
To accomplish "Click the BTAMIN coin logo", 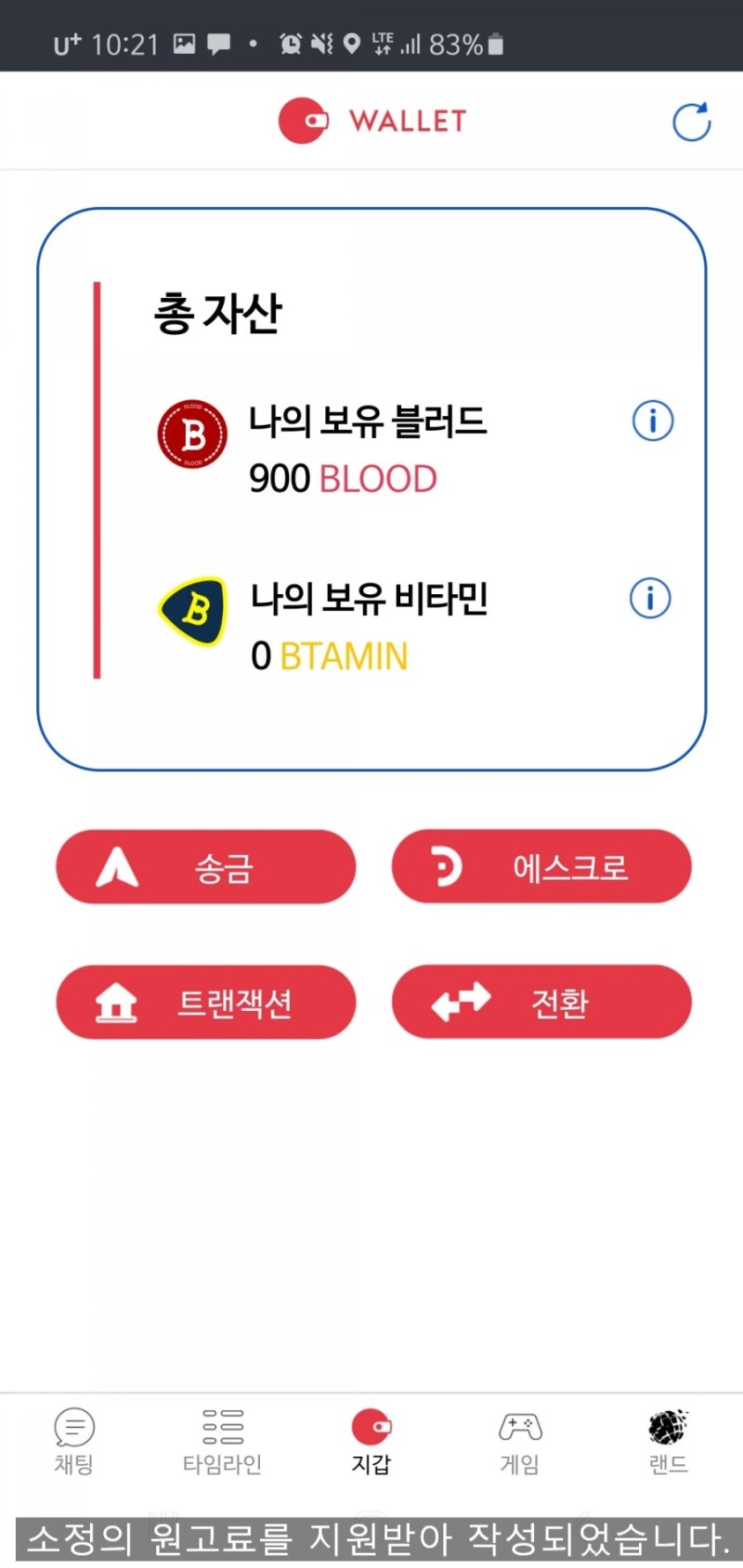I will coord(192,608).
